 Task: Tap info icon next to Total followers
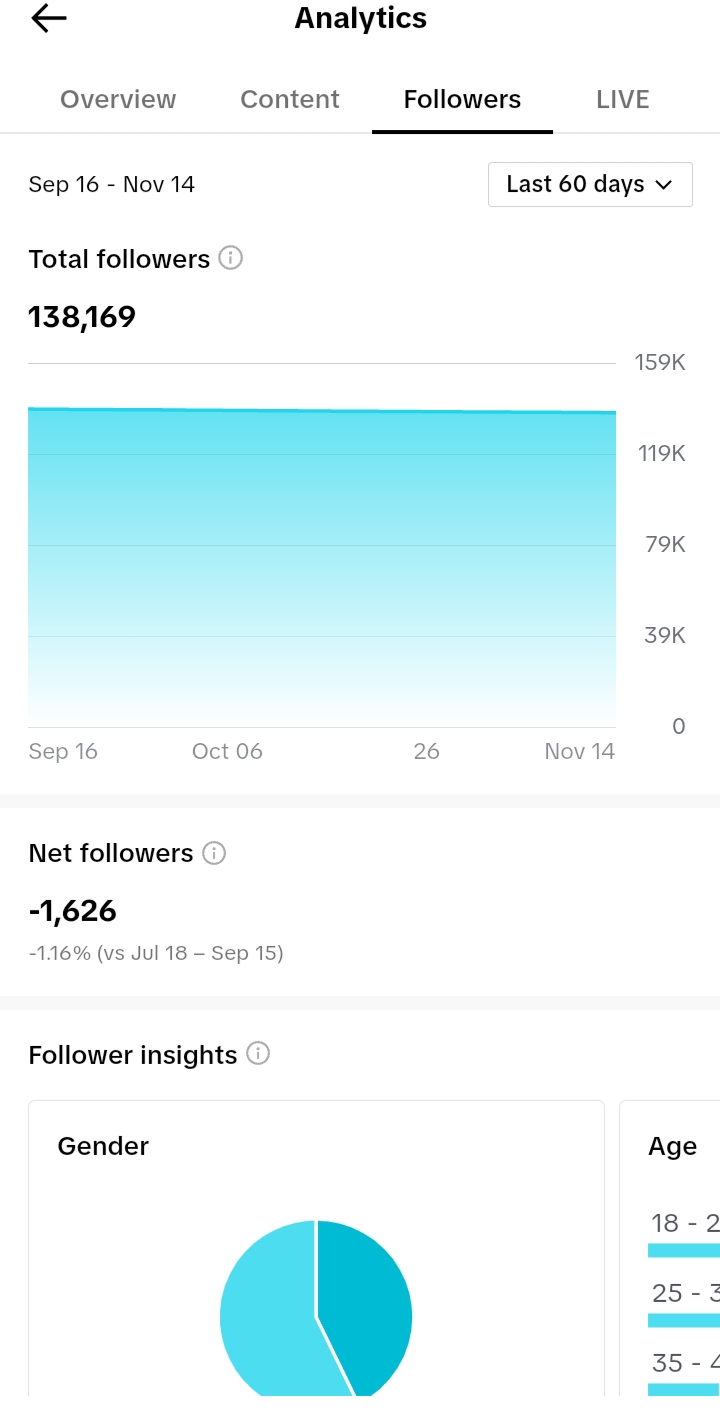tap(231, 258)
